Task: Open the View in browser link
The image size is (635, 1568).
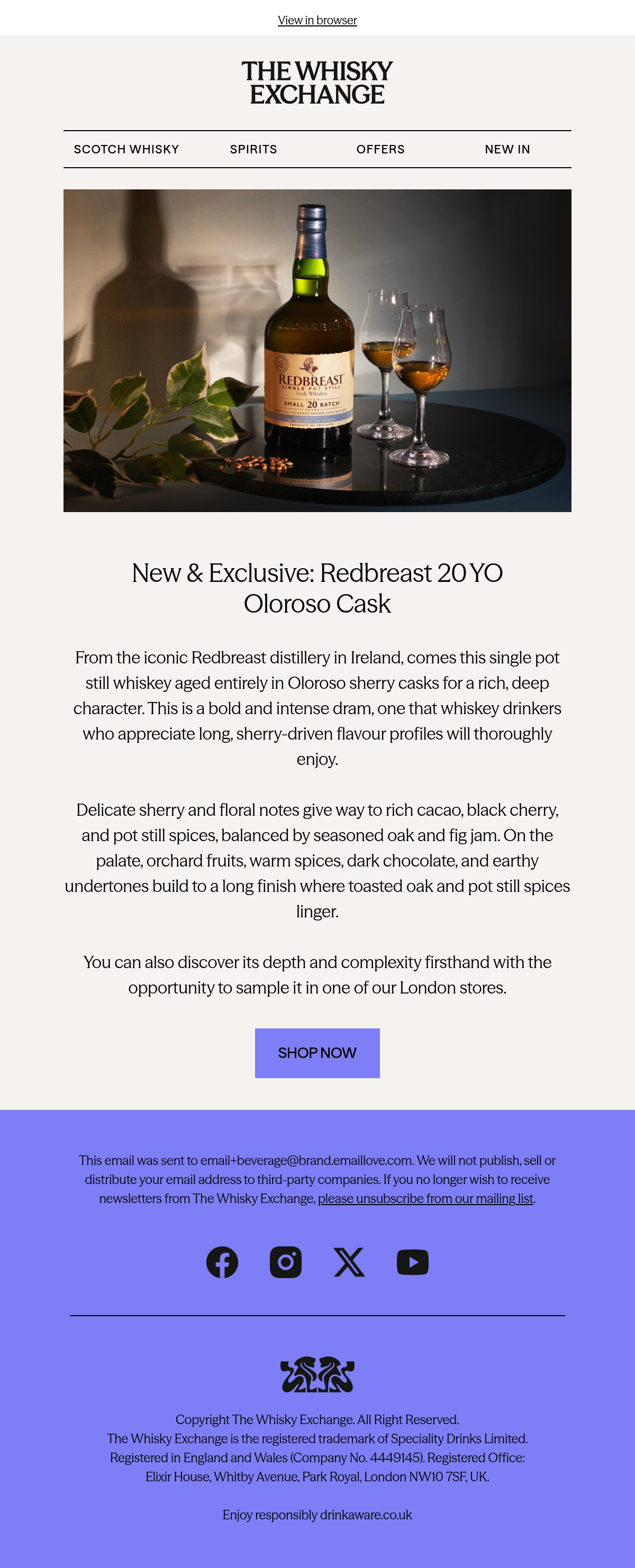Action: (x=317, y=20)
